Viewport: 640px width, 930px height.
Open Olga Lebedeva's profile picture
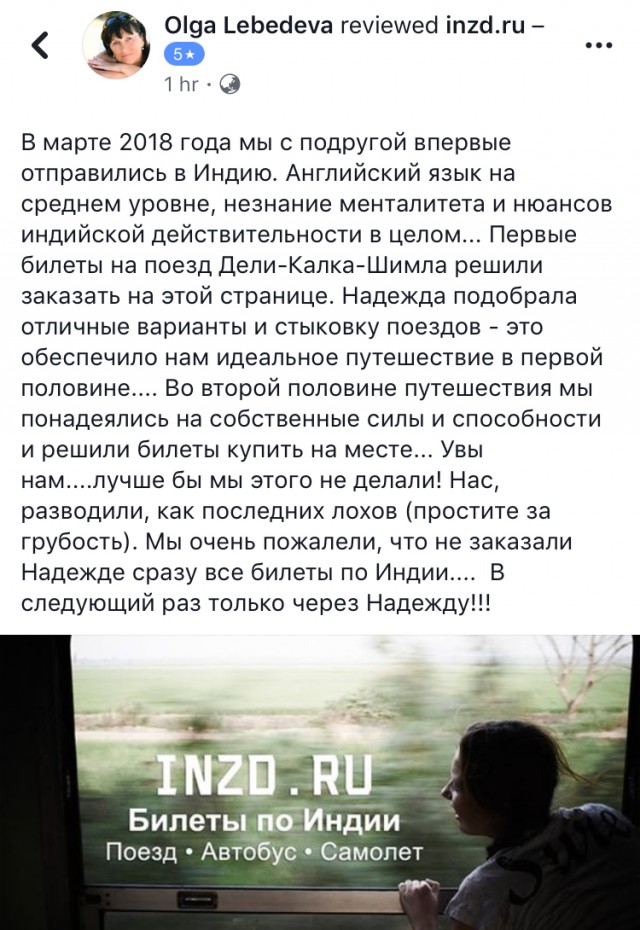point(120,46)
